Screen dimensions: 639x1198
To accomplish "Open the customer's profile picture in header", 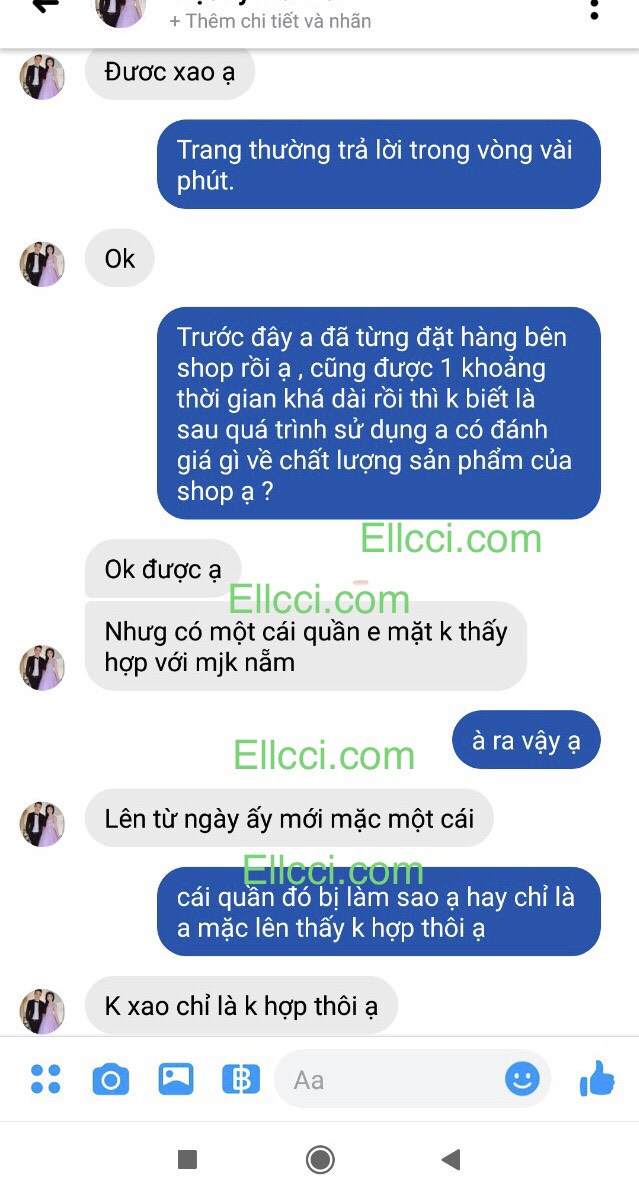I will click(x=120, y=10).
